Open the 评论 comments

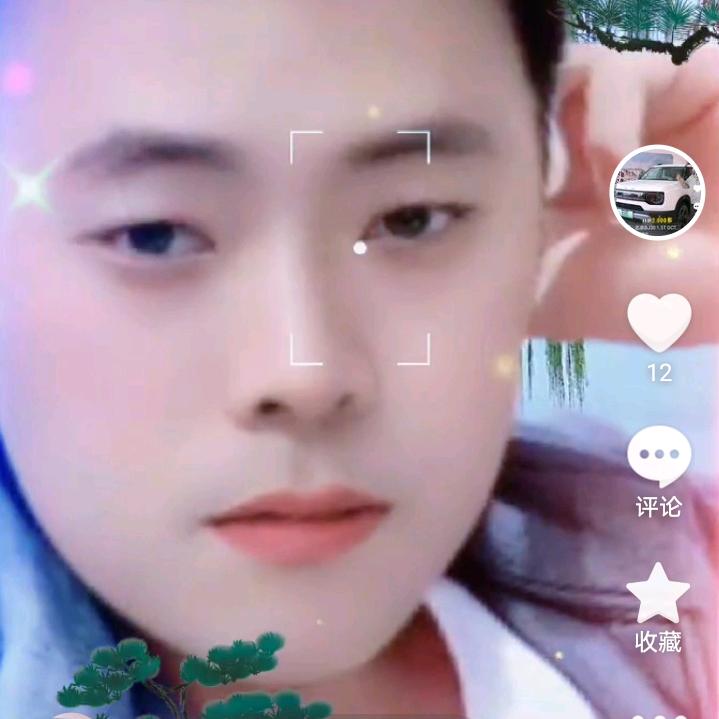point(659,457)
